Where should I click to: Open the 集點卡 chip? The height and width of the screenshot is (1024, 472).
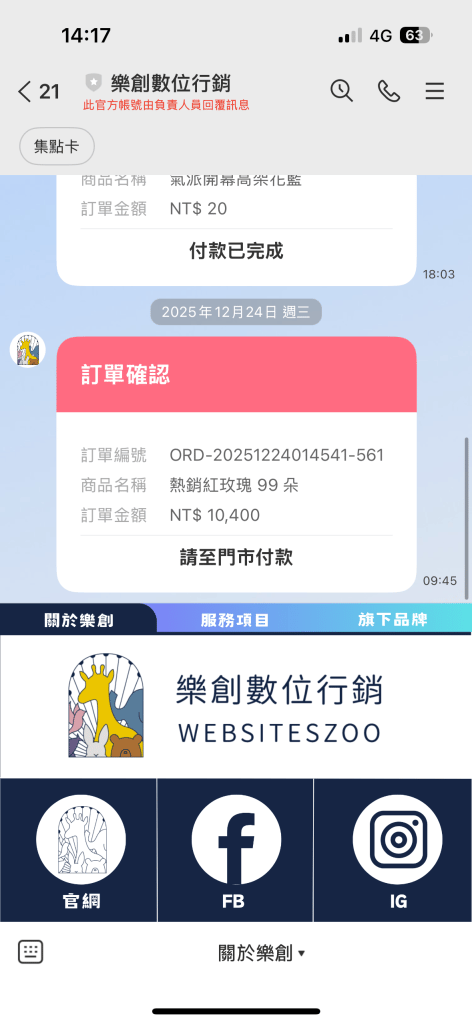pyautogui.click(x=57, y=146)
